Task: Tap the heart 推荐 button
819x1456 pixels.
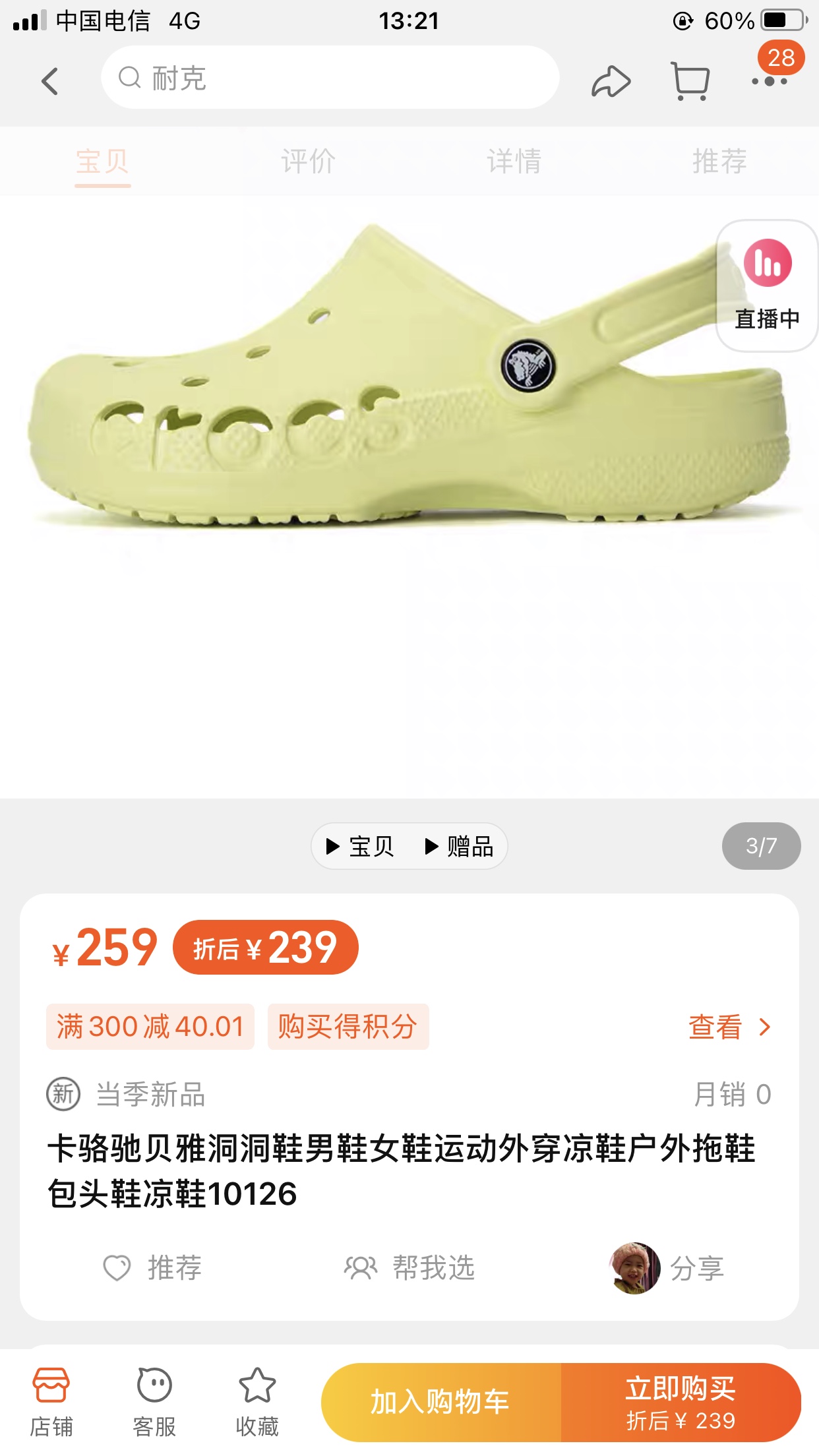Action: [153, 1267]
